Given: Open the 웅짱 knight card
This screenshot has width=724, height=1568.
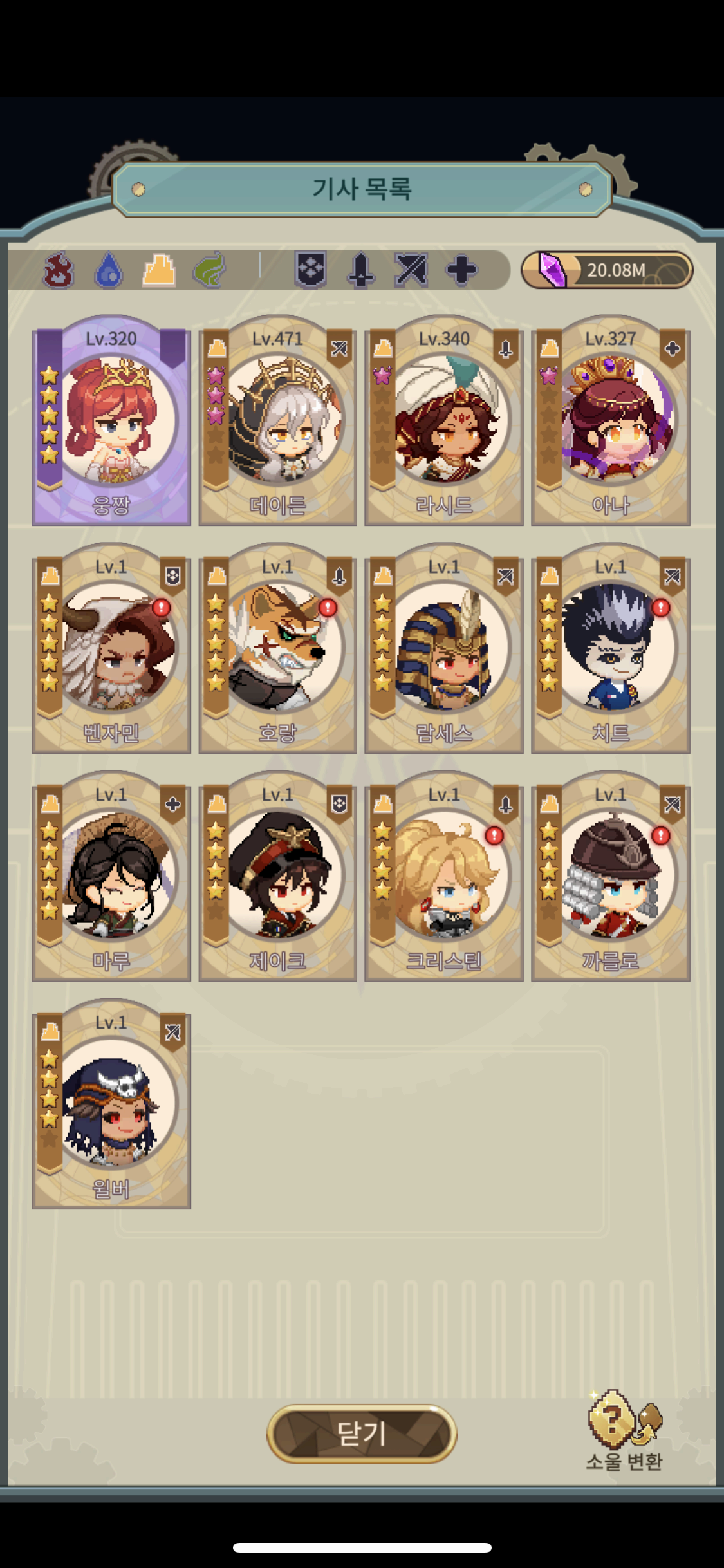Looking at the screenshot, I should click(x=111, y=422).
